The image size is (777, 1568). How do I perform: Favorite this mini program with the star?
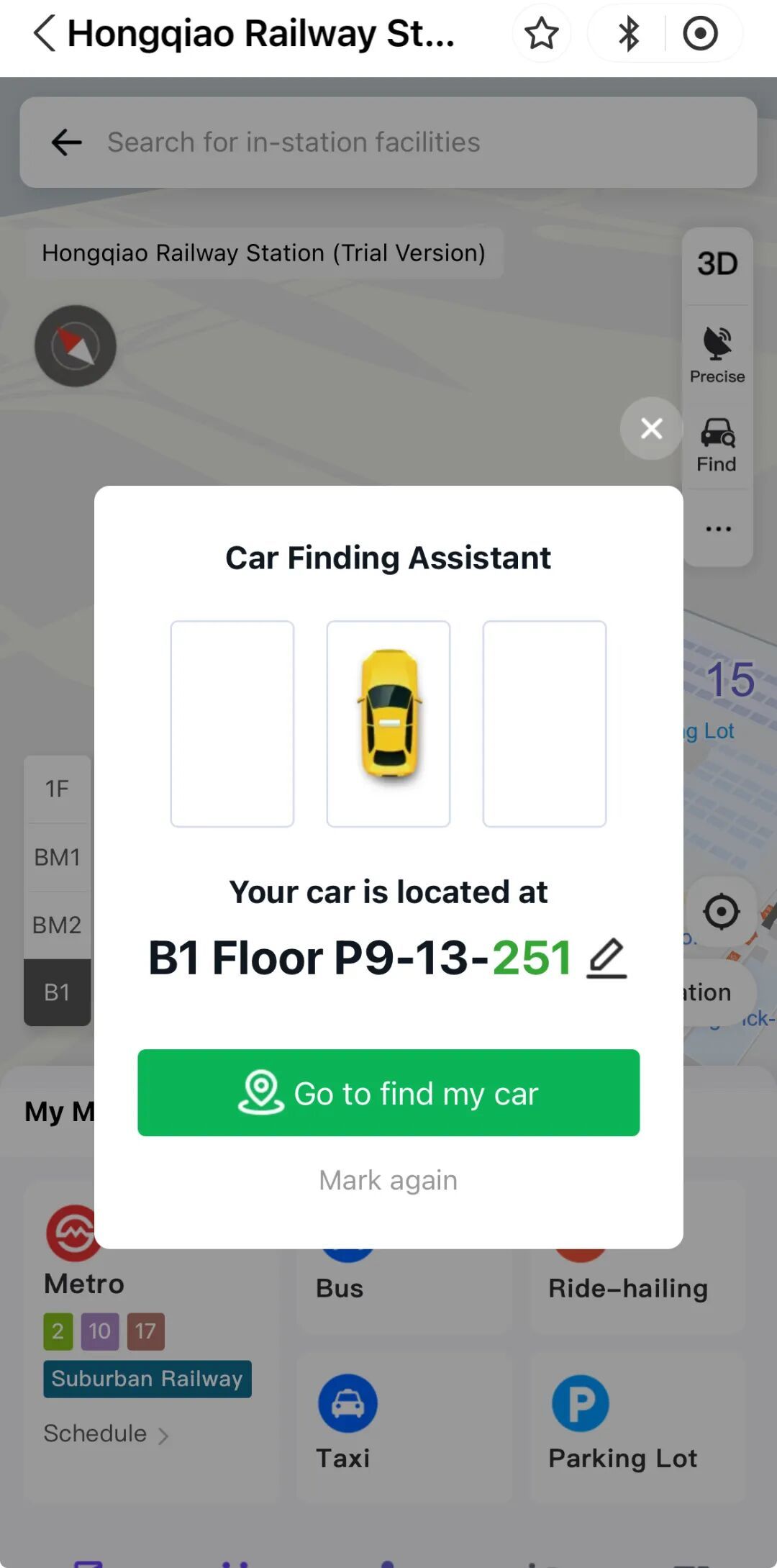click(x=541, y=34)
